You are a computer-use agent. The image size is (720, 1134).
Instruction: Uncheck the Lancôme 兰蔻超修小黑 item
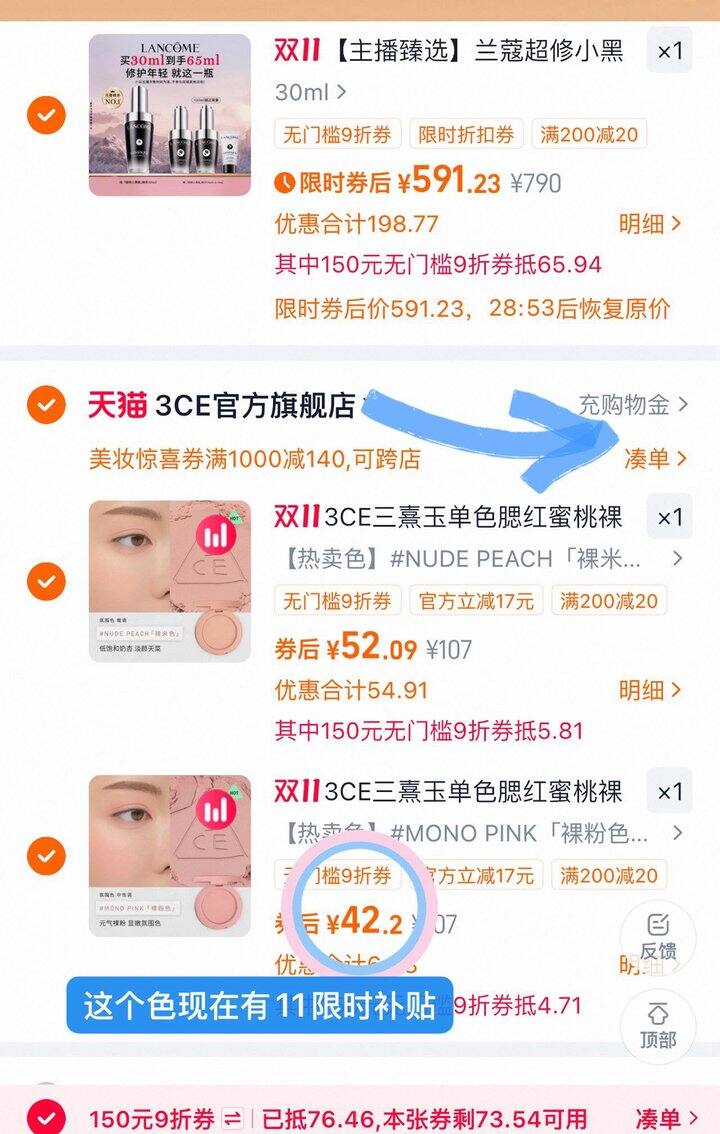(x=46, y=115)
